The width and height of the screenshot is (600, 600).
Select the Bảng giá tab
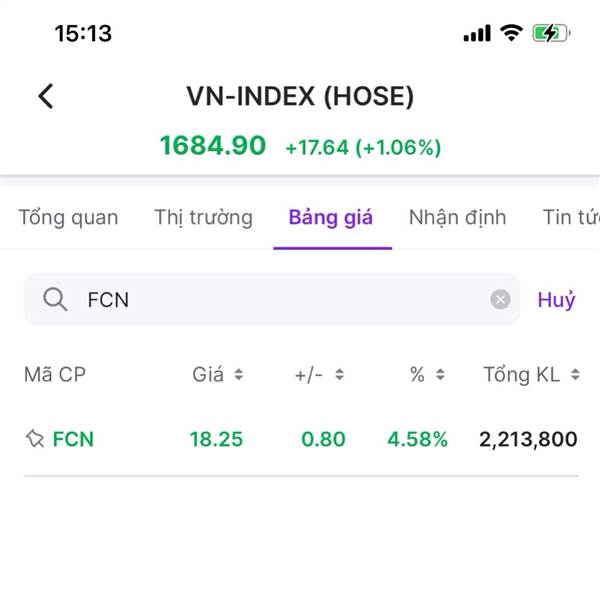331,217
